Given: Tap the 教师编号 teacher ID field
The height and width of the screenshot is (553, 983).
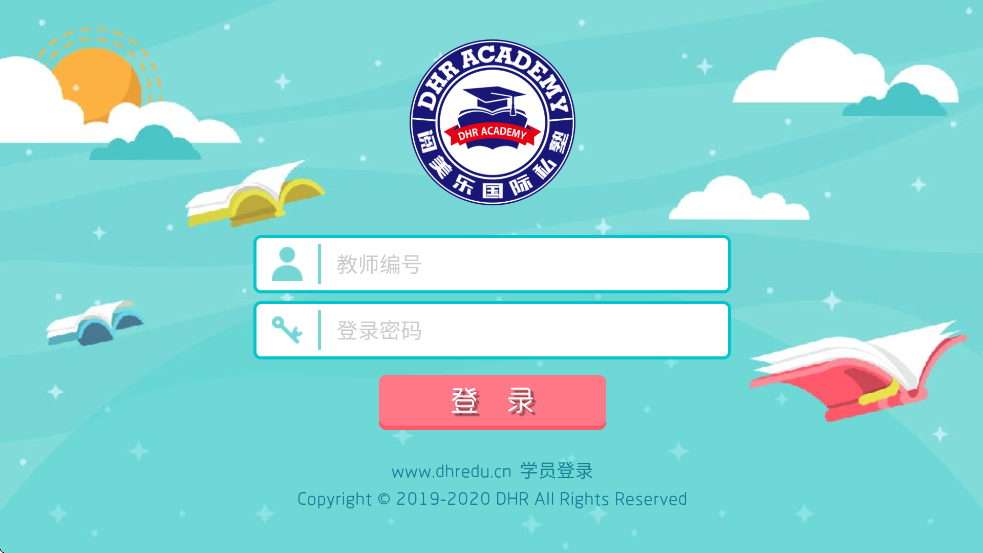Looking at the screenshot, I should (x=520, y=265).
